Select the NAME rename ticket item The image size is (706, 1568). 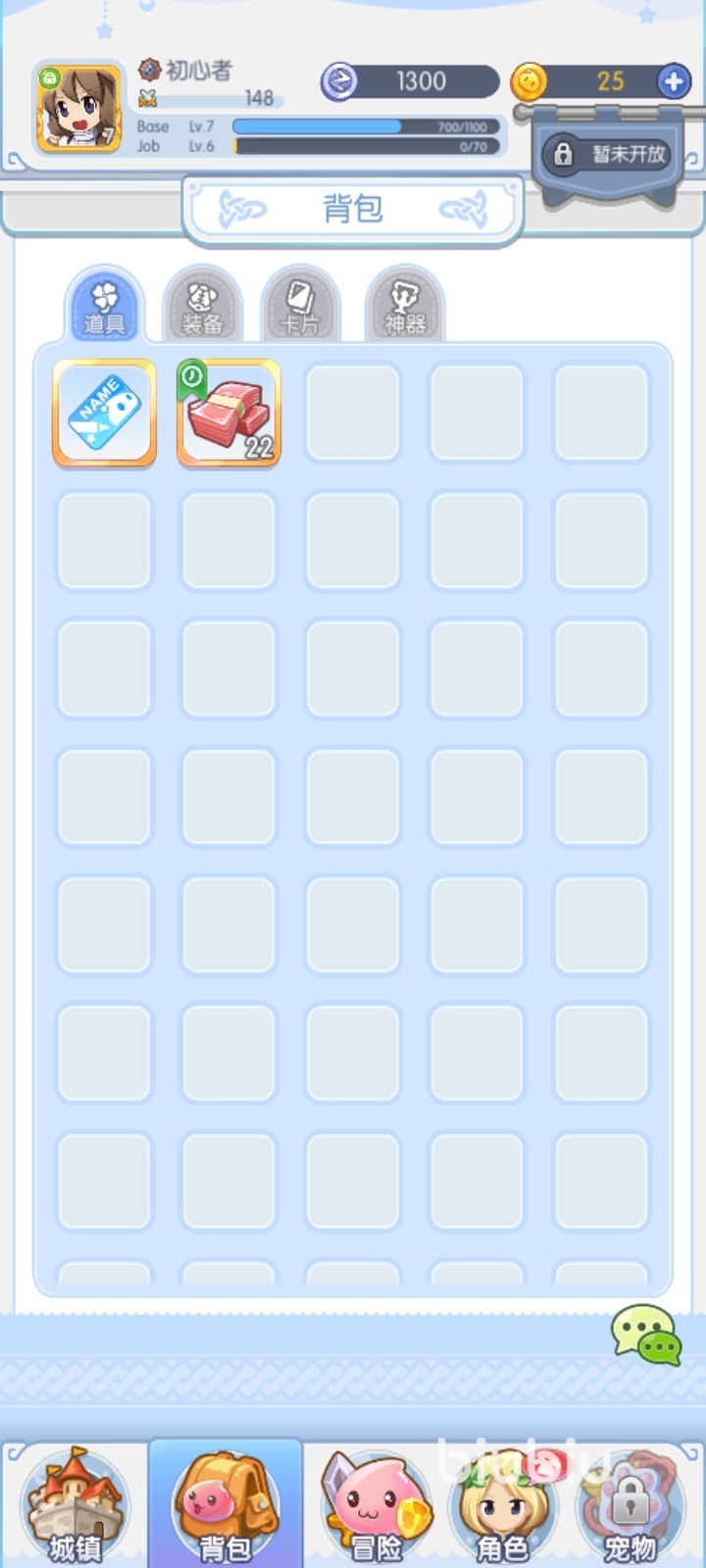point(105,413)
